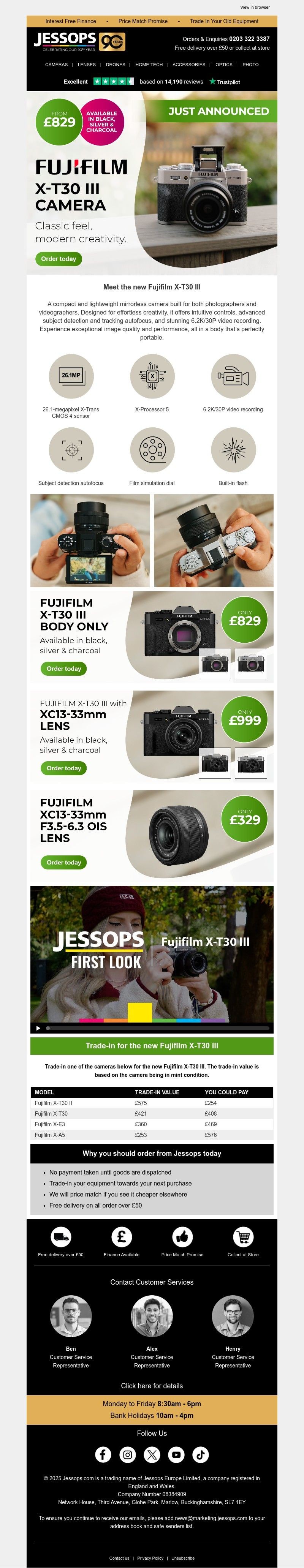Open the Lenses category link
304x1568 pixels.
(x=87, y=65)
